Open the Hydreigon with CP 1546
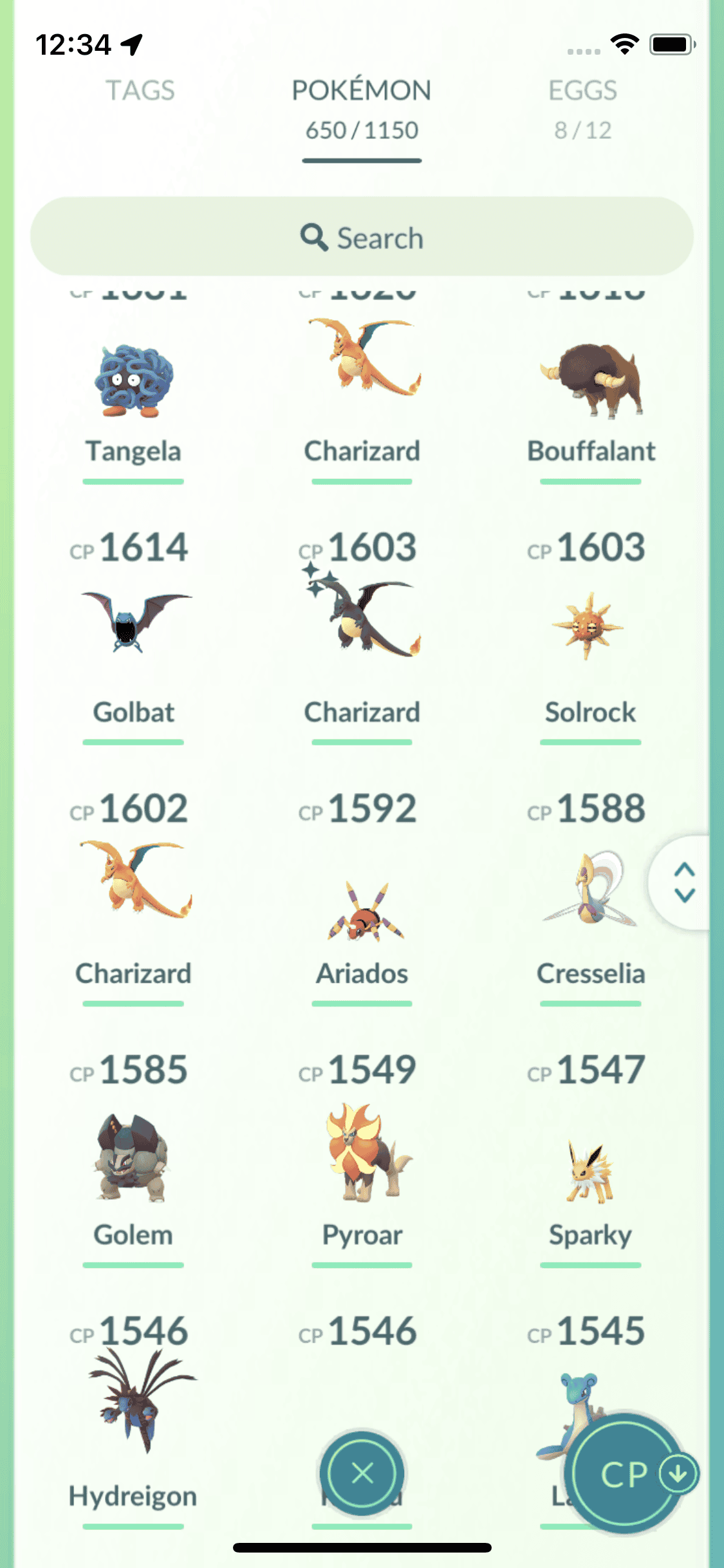This screenshot has height=1568, width=724. pyautogui.click(x=133, y=1403)
